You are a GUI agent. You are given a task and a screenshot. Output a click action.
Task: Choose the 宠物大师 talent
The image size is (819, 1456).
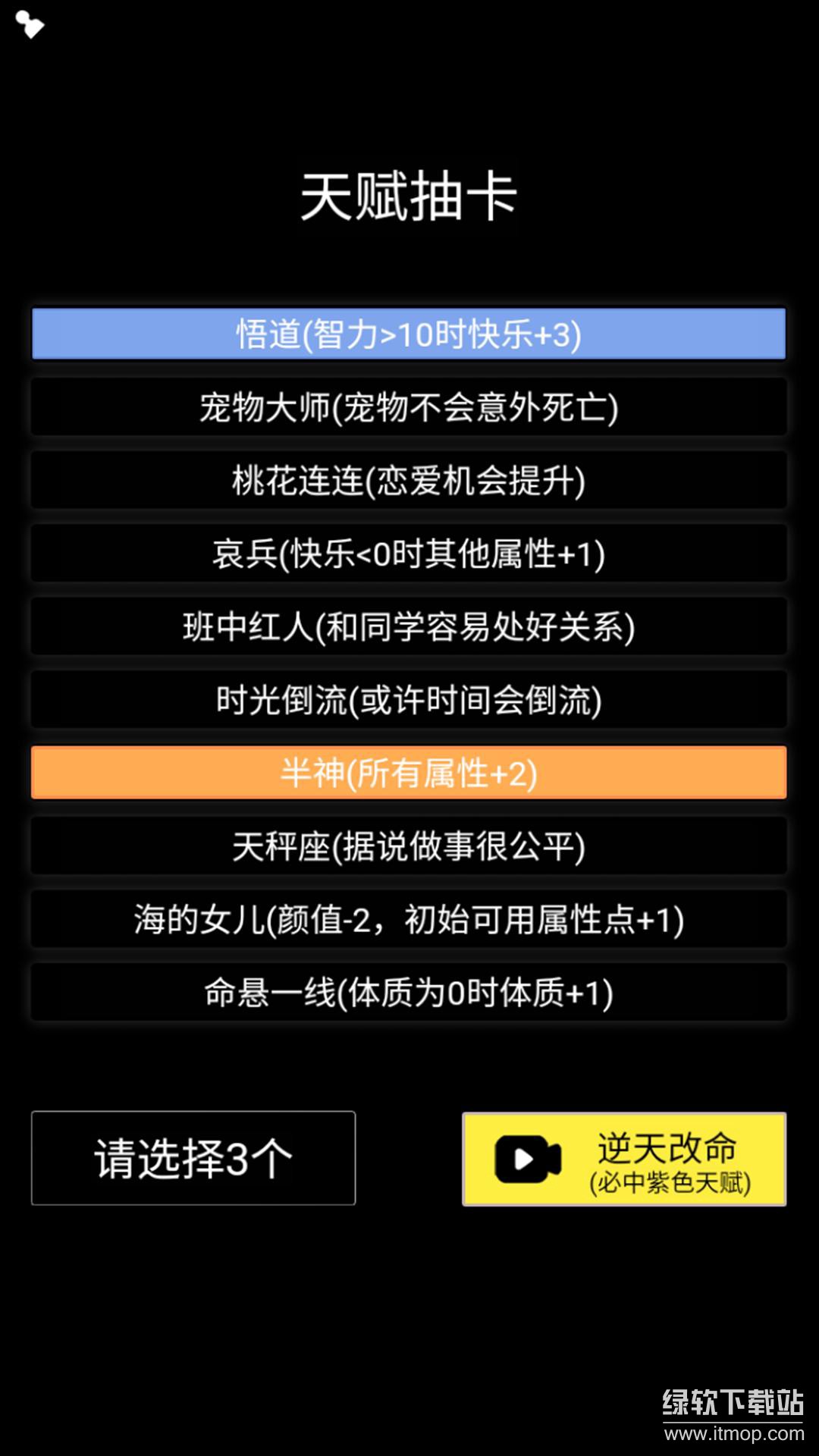tap(409, 407)
